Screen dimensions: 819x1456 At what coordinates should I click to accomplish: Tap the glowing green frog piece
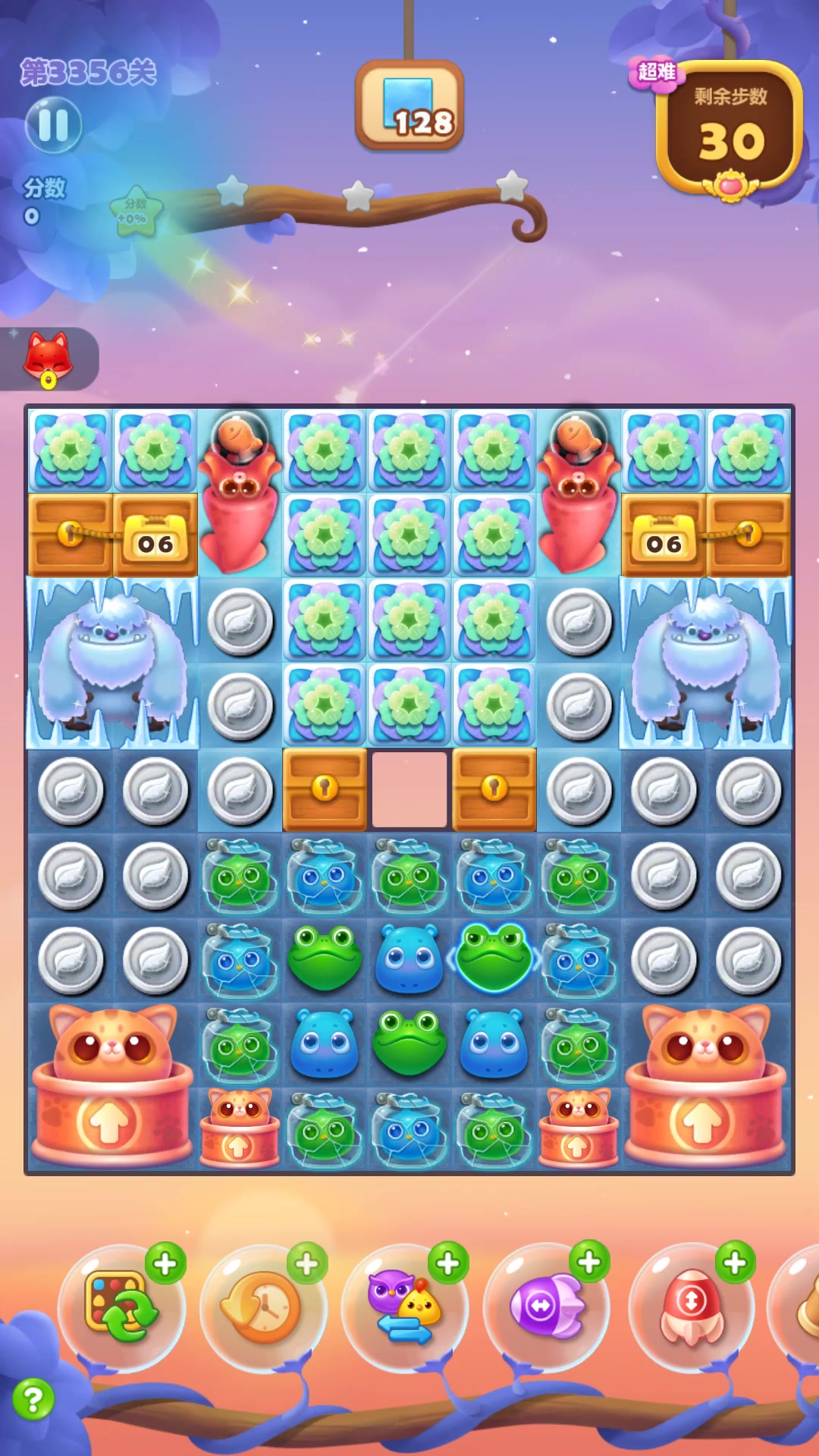click(x=494, y=959)
